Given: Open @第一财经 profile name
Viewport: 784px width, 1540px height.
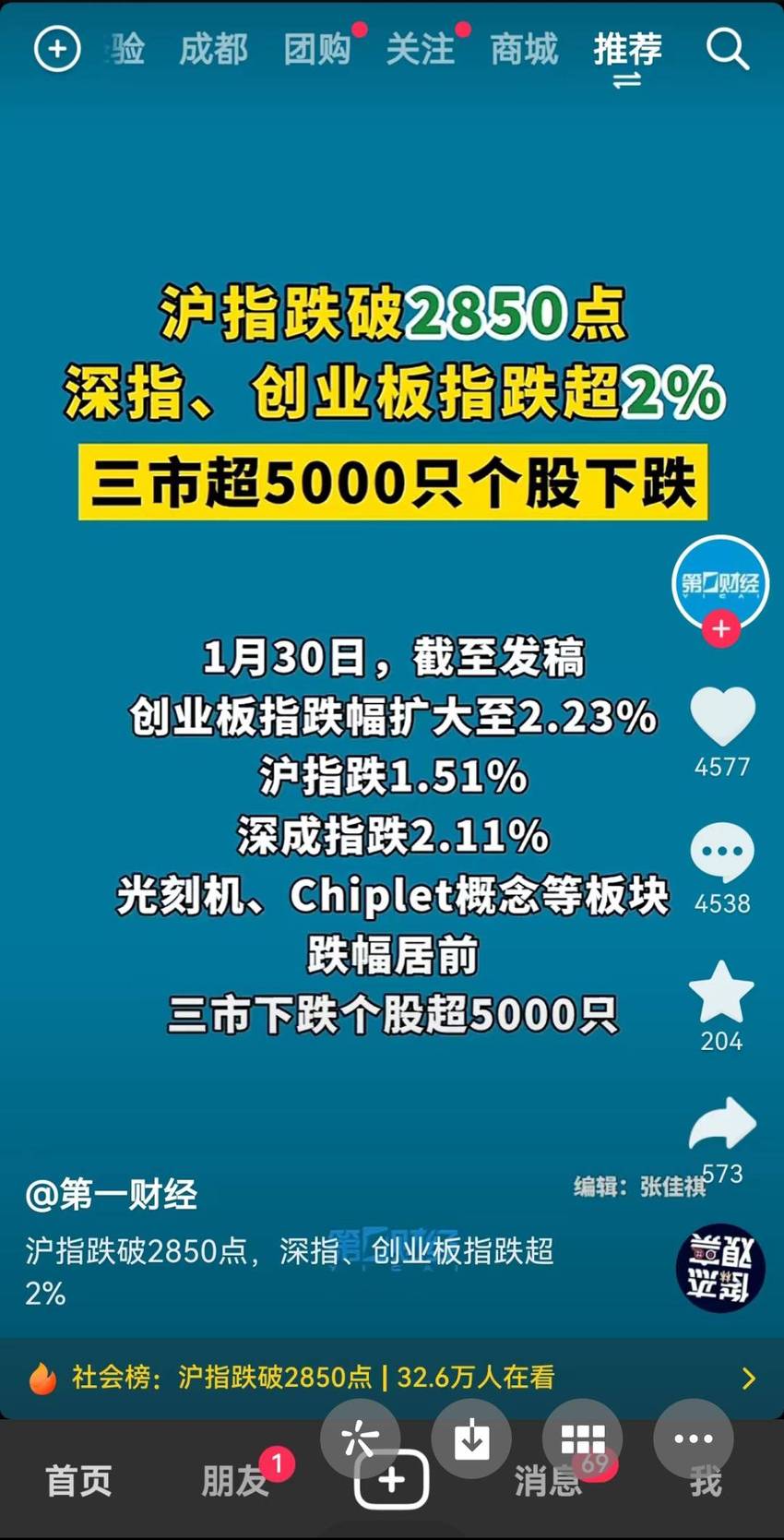Looking at the screenshot, I should point(112,1195).
